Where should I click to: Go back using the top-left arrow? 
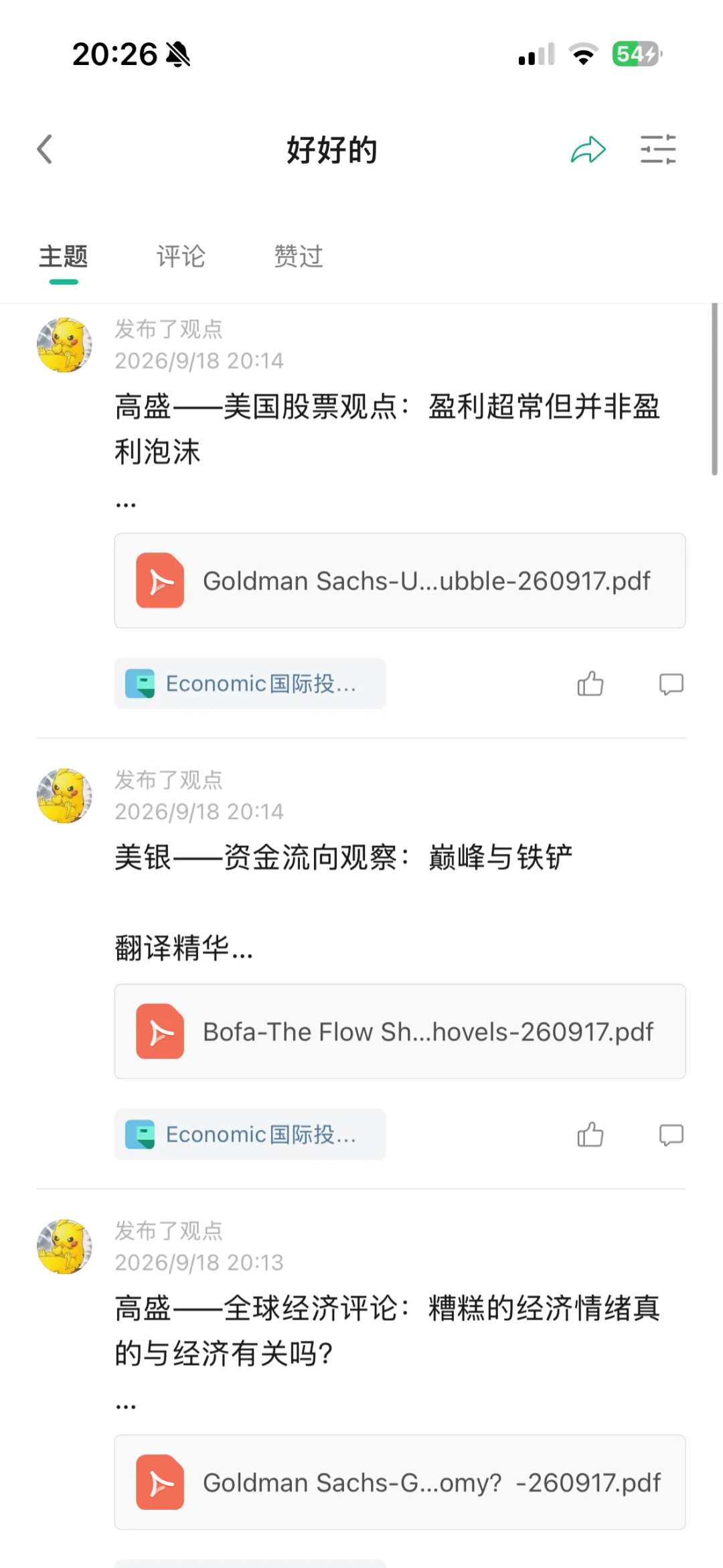click(x=45, y=149)
